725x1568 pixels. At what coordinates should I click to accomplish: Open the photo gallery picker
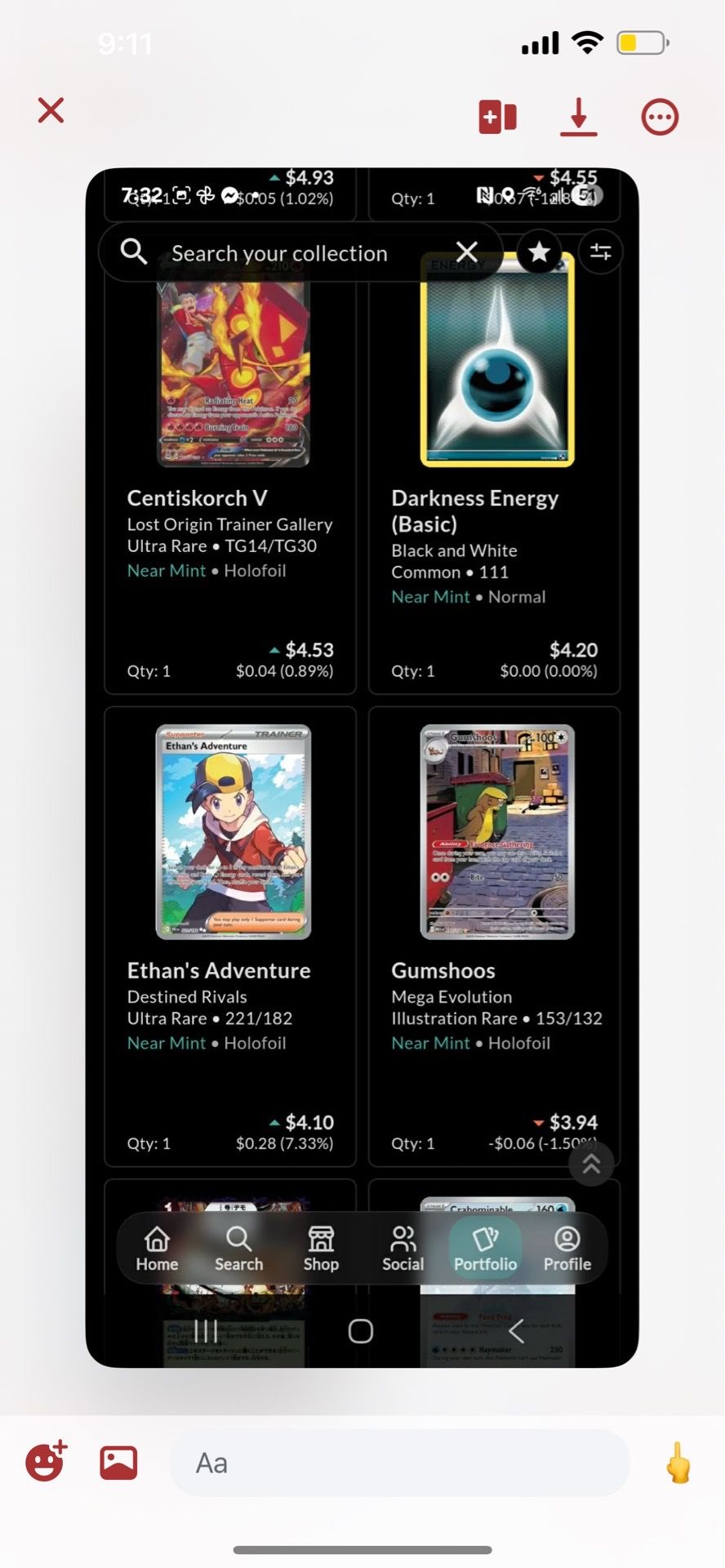118,1462
